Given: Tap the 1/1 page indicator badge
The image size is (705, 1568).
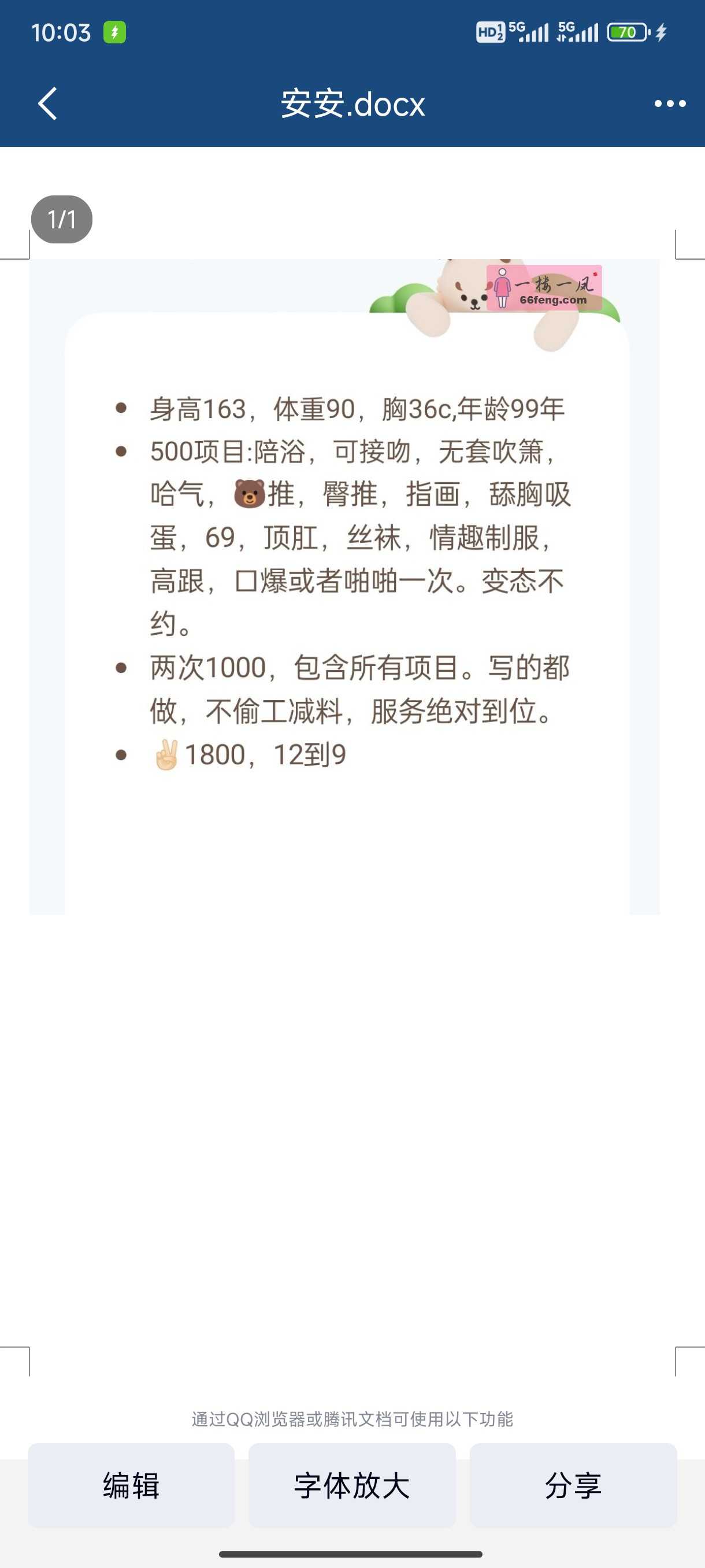Looking at the screenshot, I should click(62, 218).
